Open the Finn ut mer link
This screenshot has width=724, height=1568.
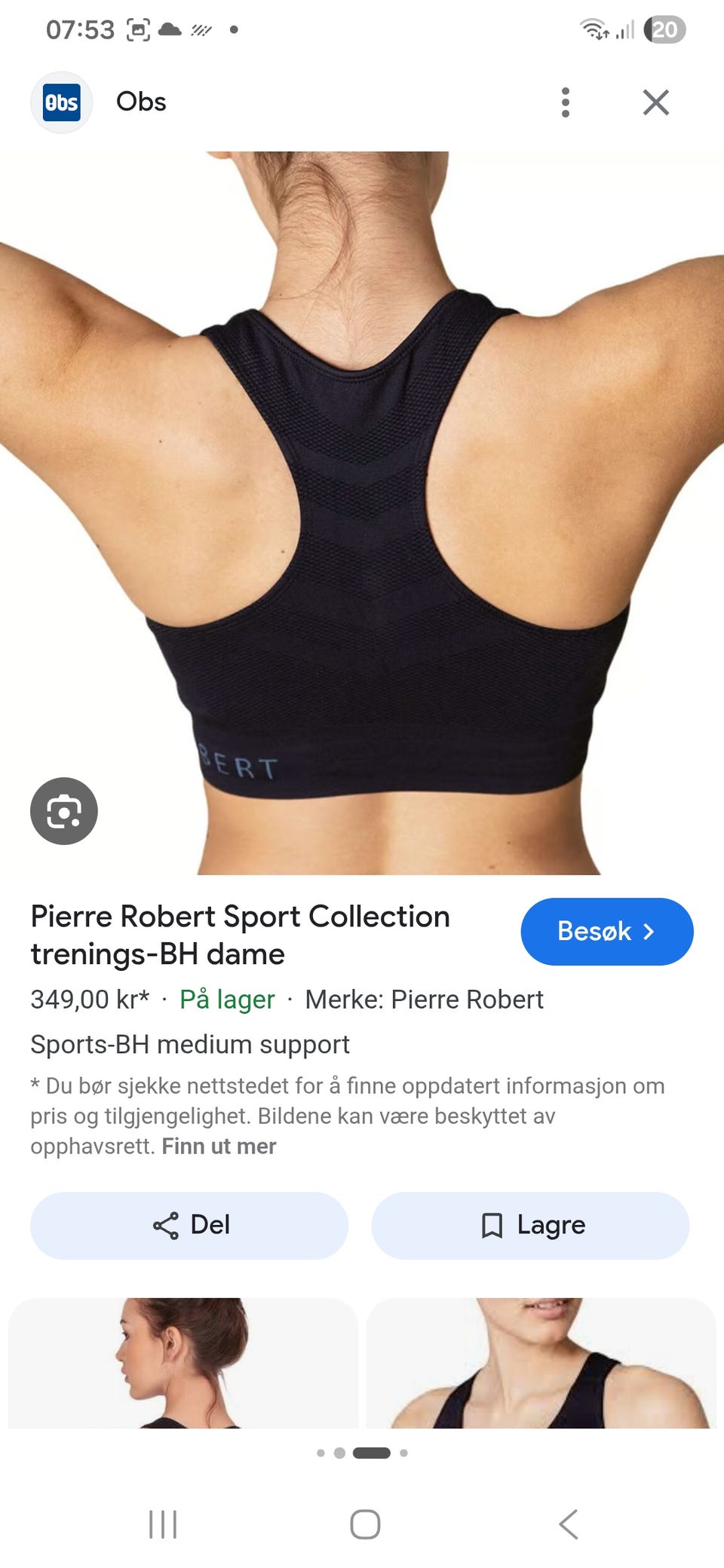tap(219, 1147)
